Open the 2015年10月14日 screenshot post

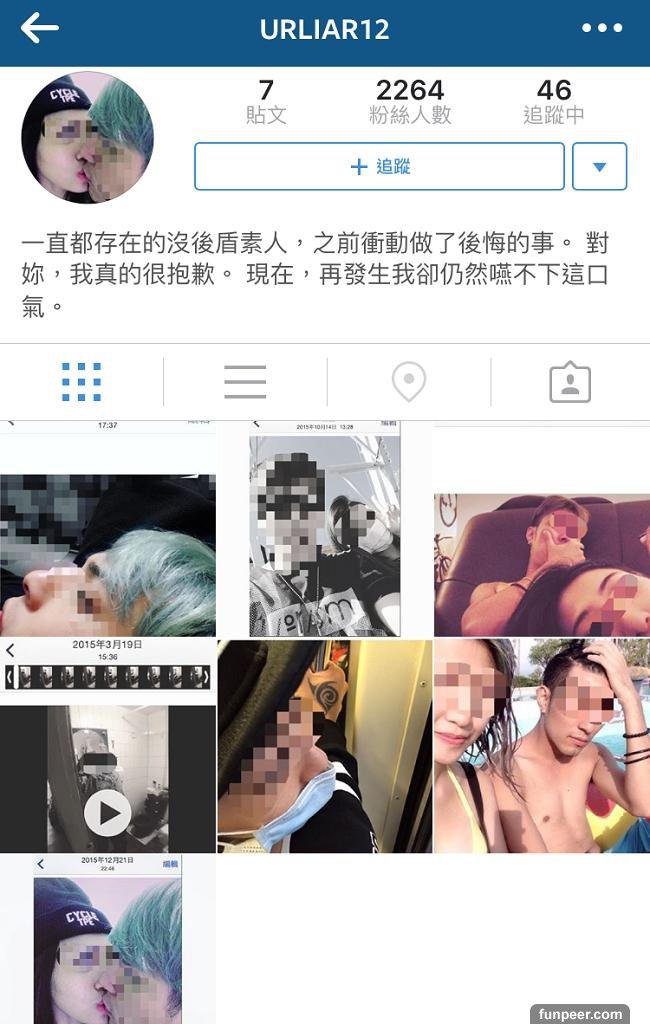pos(324,530)
